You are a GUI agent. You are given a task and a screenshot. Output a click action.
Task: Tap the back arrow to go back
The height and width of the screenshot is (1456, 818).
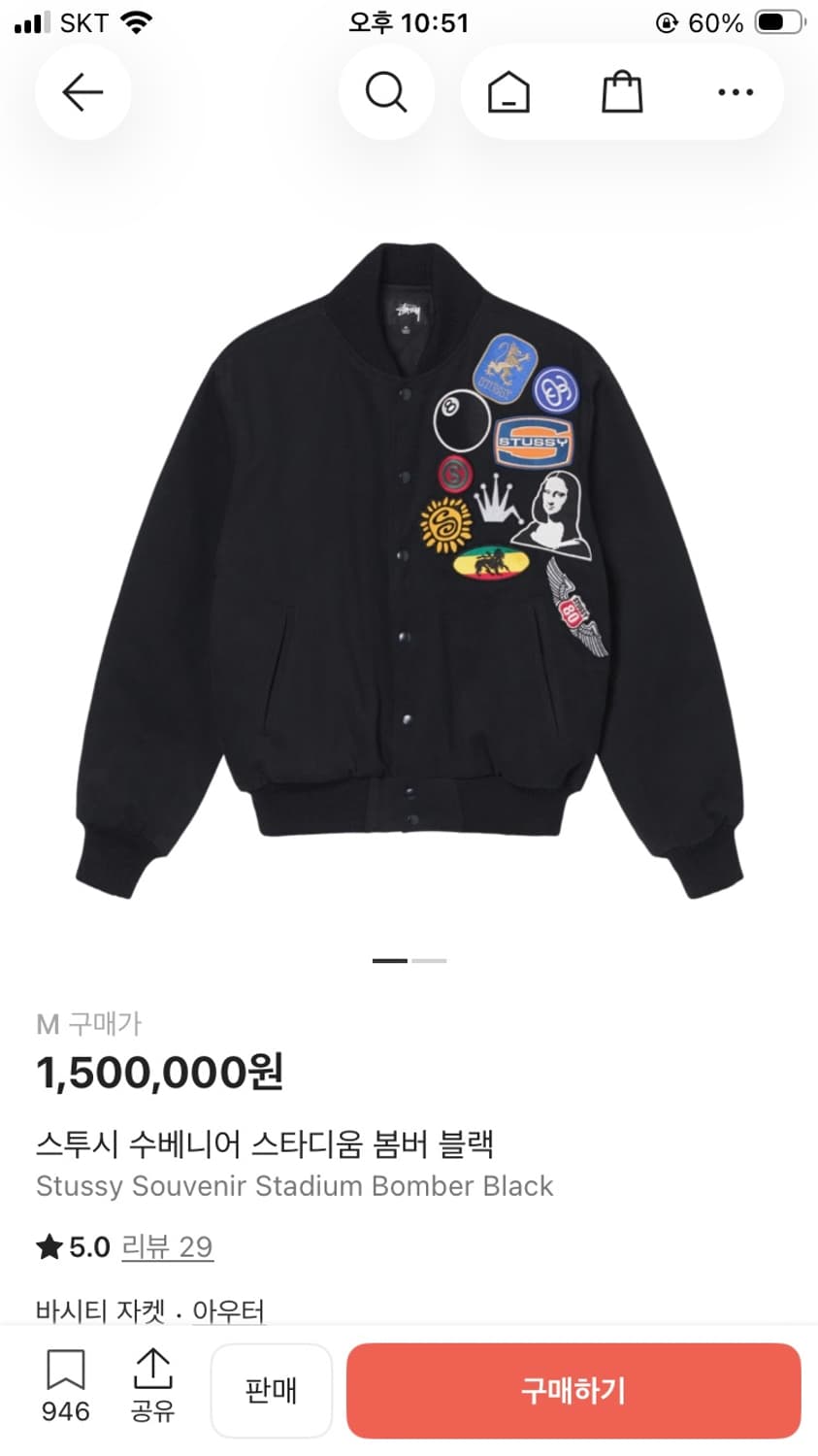(82, 91)
